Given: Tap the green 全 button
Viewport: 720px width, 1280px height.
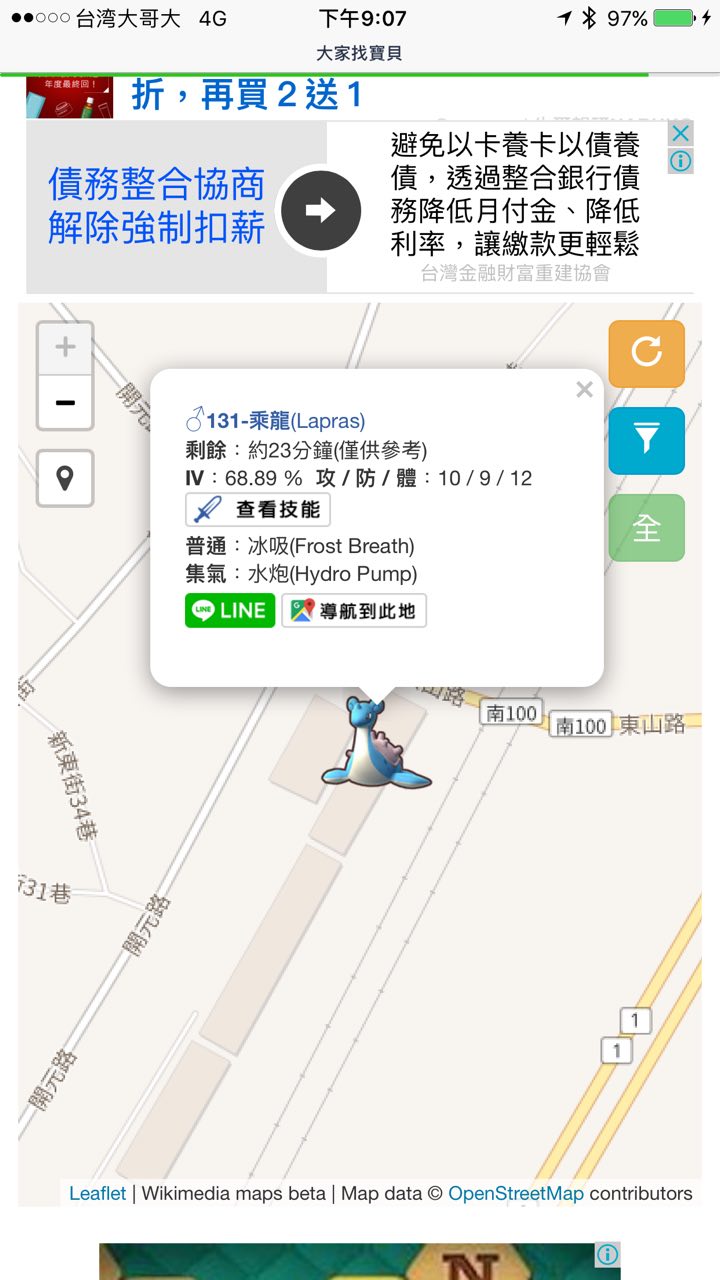Looking at the screenshot, I should [646, 528].
